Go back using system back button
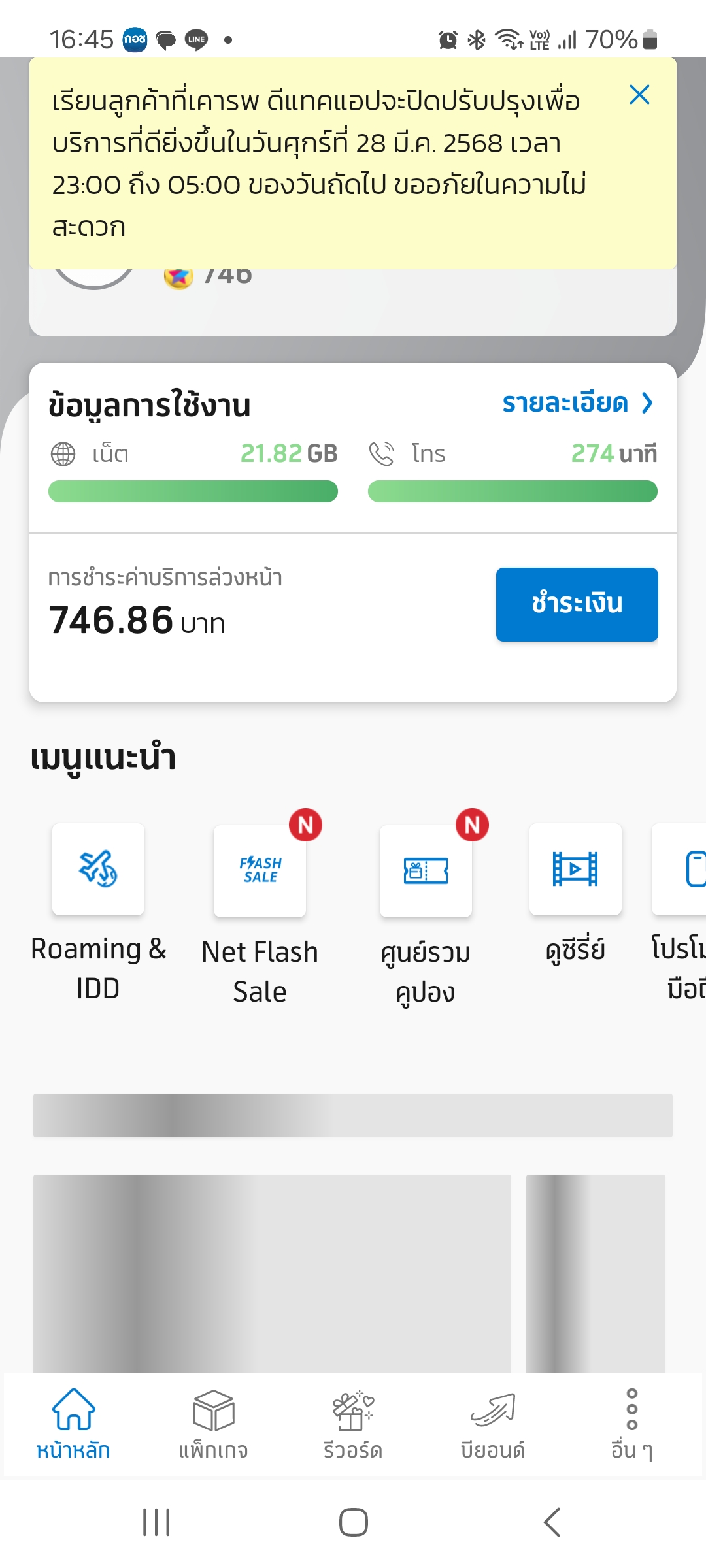The image size is (706, 1568). tap(552, 1522)
